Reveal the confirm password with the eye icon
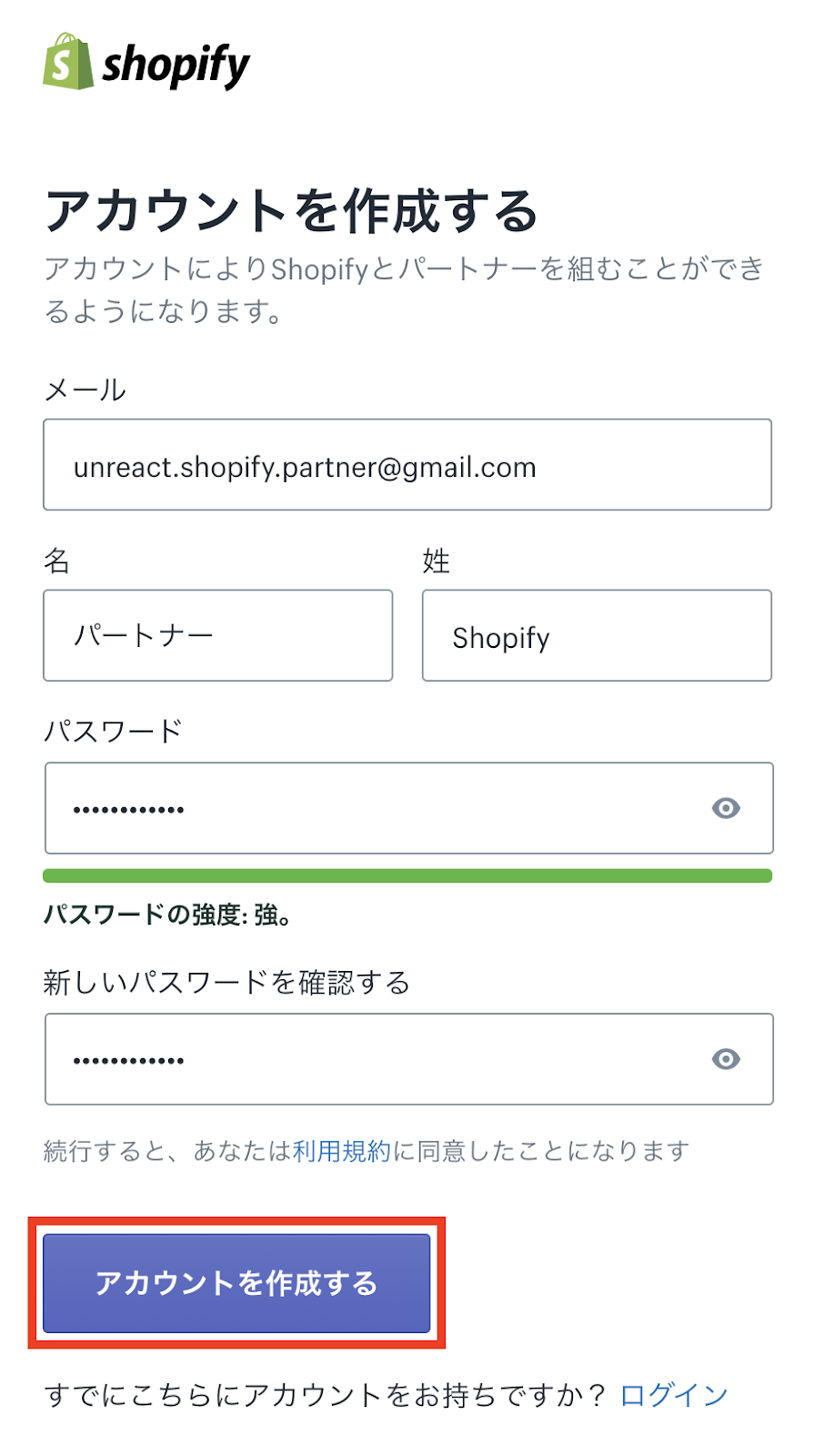 (x=726, y=1059)
